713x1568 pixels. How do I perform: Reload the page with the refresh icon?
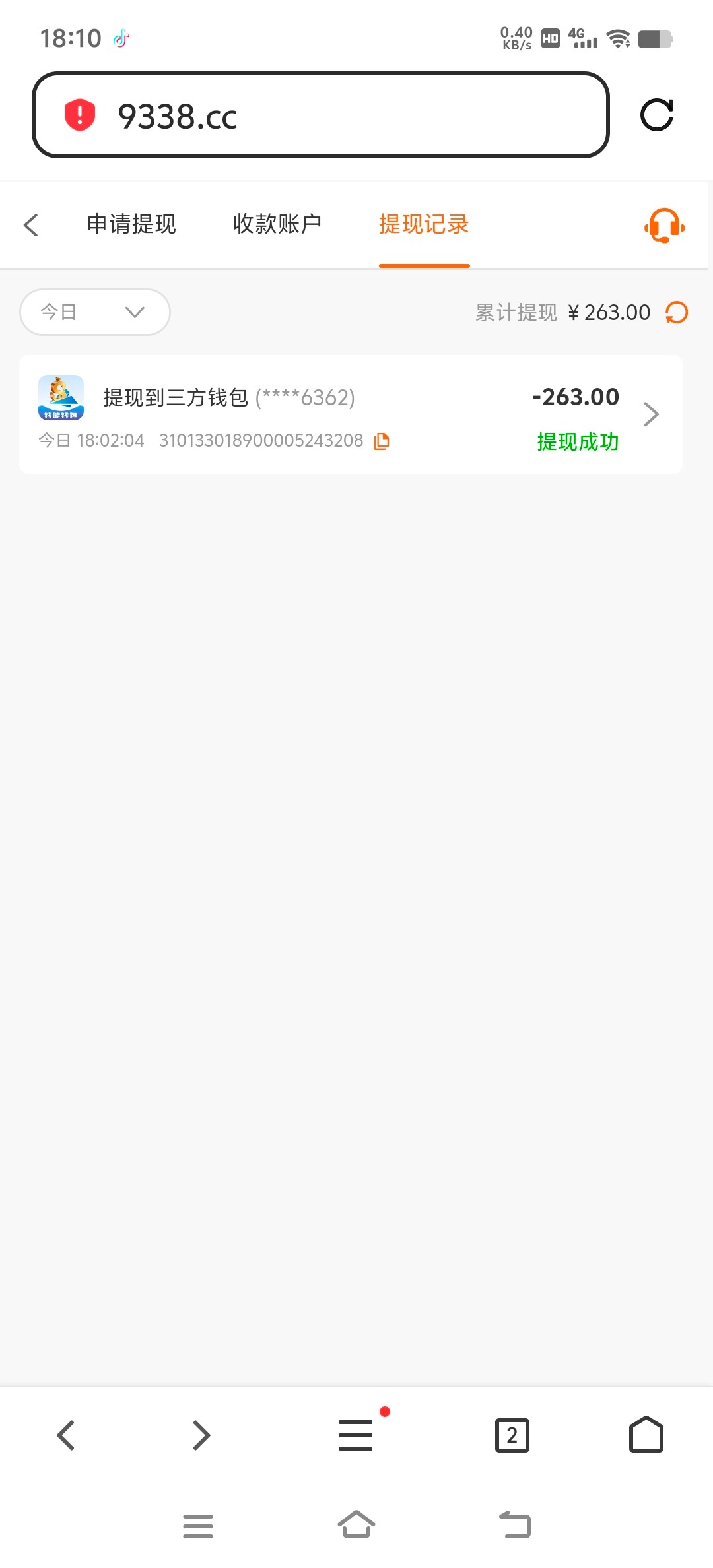click(657, 115)
